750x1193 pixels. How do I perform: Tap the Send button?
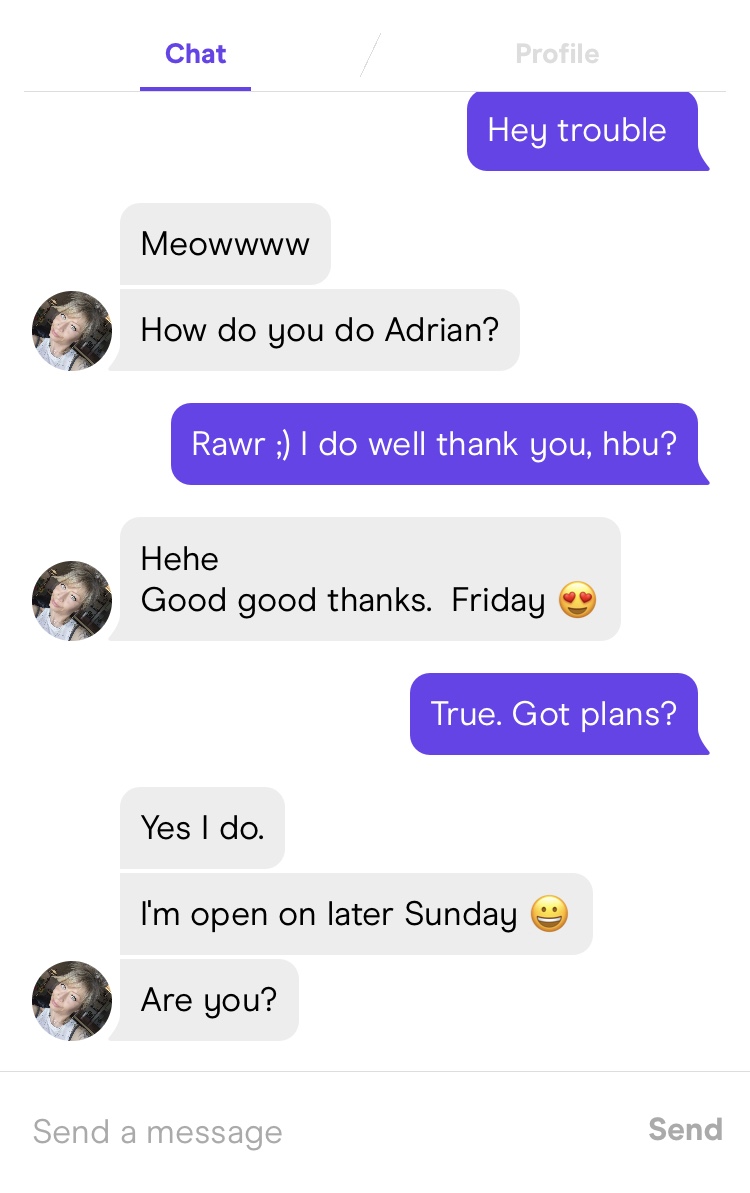coord(685,1130)
